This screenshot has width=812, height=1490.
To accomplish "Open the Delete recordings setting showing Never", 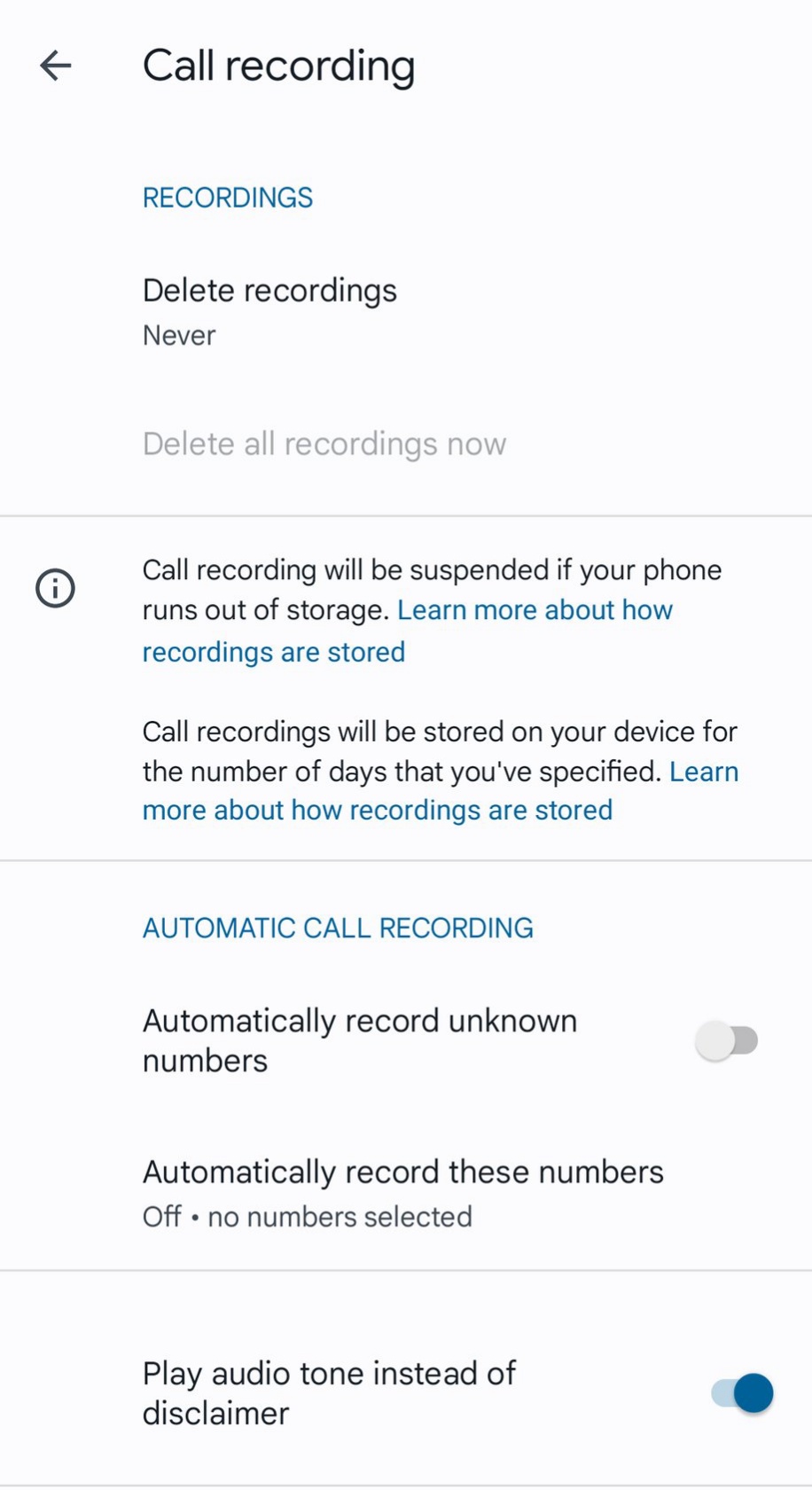I will click(x=269, y=309).
